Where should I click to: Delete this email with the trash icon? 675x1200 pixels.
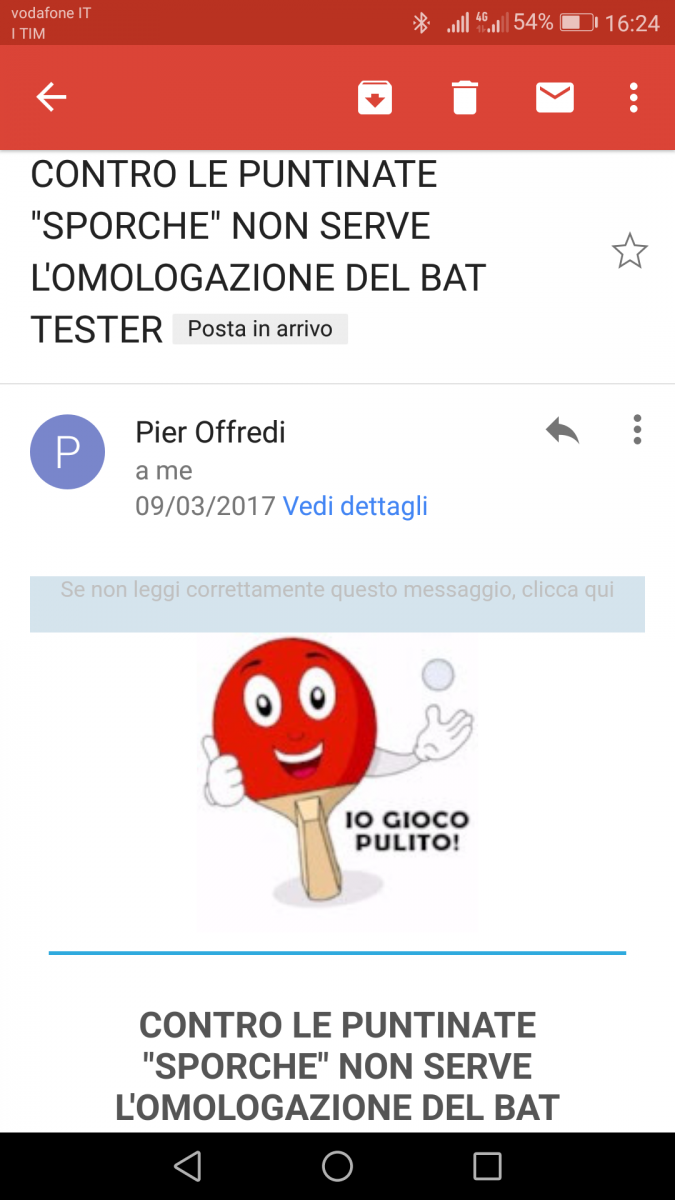(x=465, y=97)
